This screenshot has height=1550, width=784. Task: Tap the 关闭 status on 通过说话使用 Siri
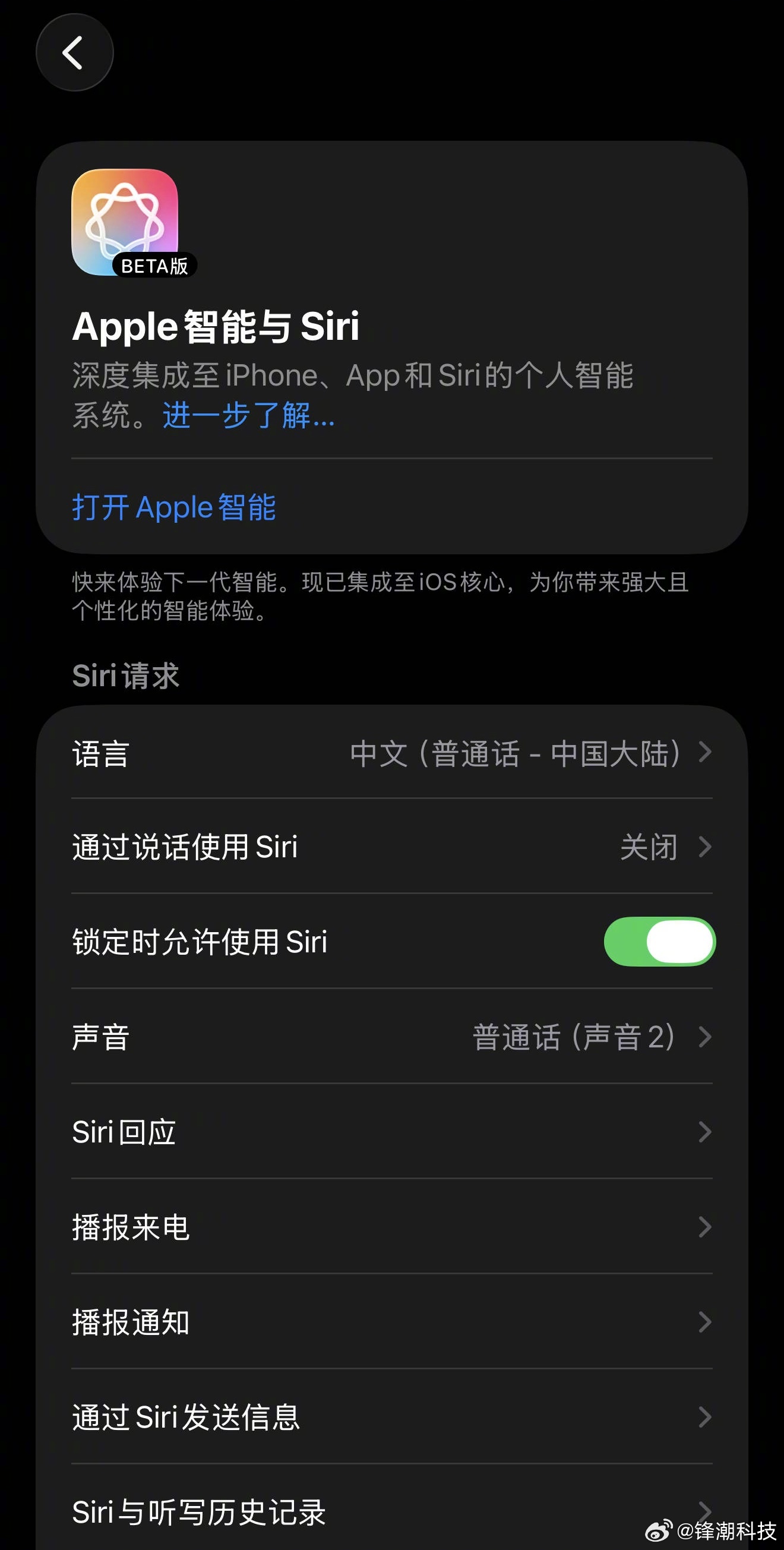(x=648, y=847)
